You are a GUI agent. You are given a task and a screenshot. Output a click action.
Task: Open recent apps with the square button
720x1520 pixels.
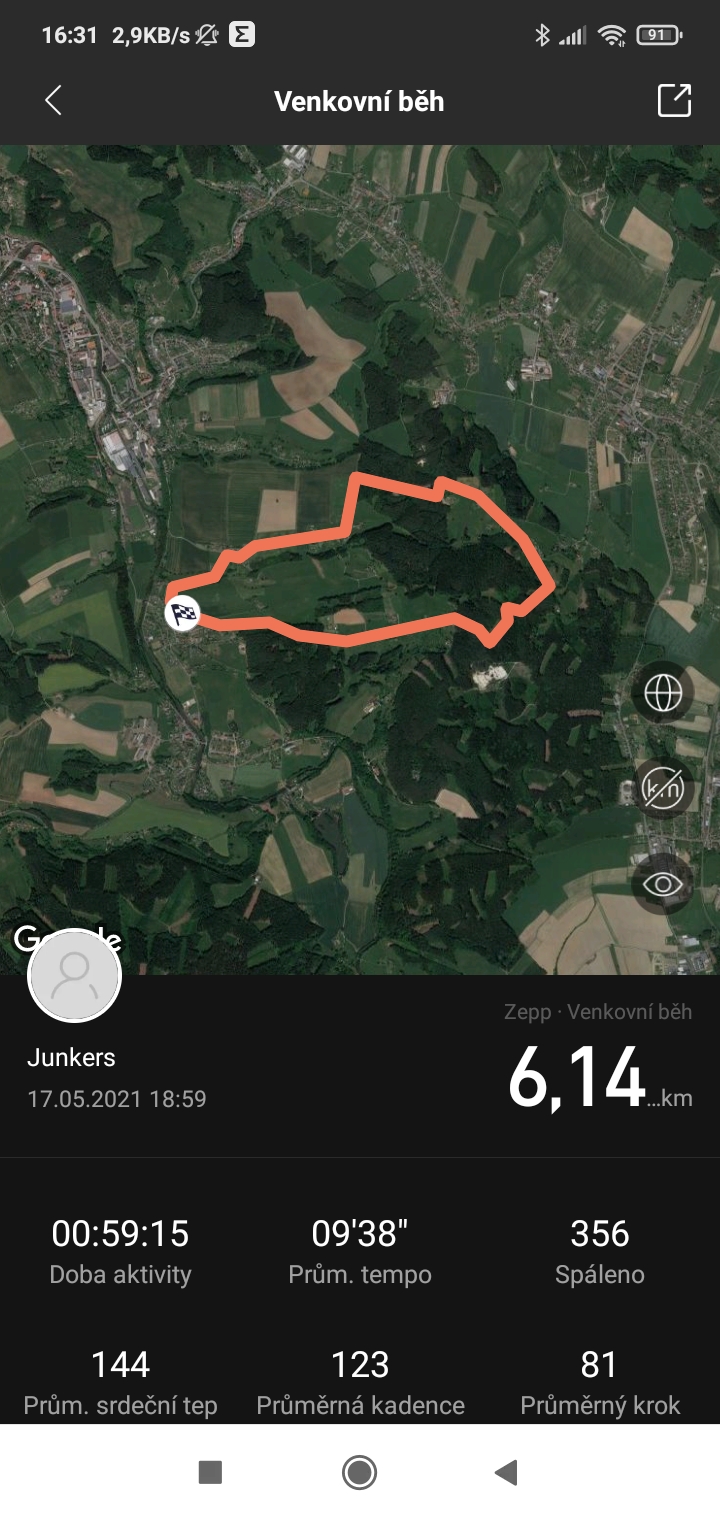click(210, 1472)
